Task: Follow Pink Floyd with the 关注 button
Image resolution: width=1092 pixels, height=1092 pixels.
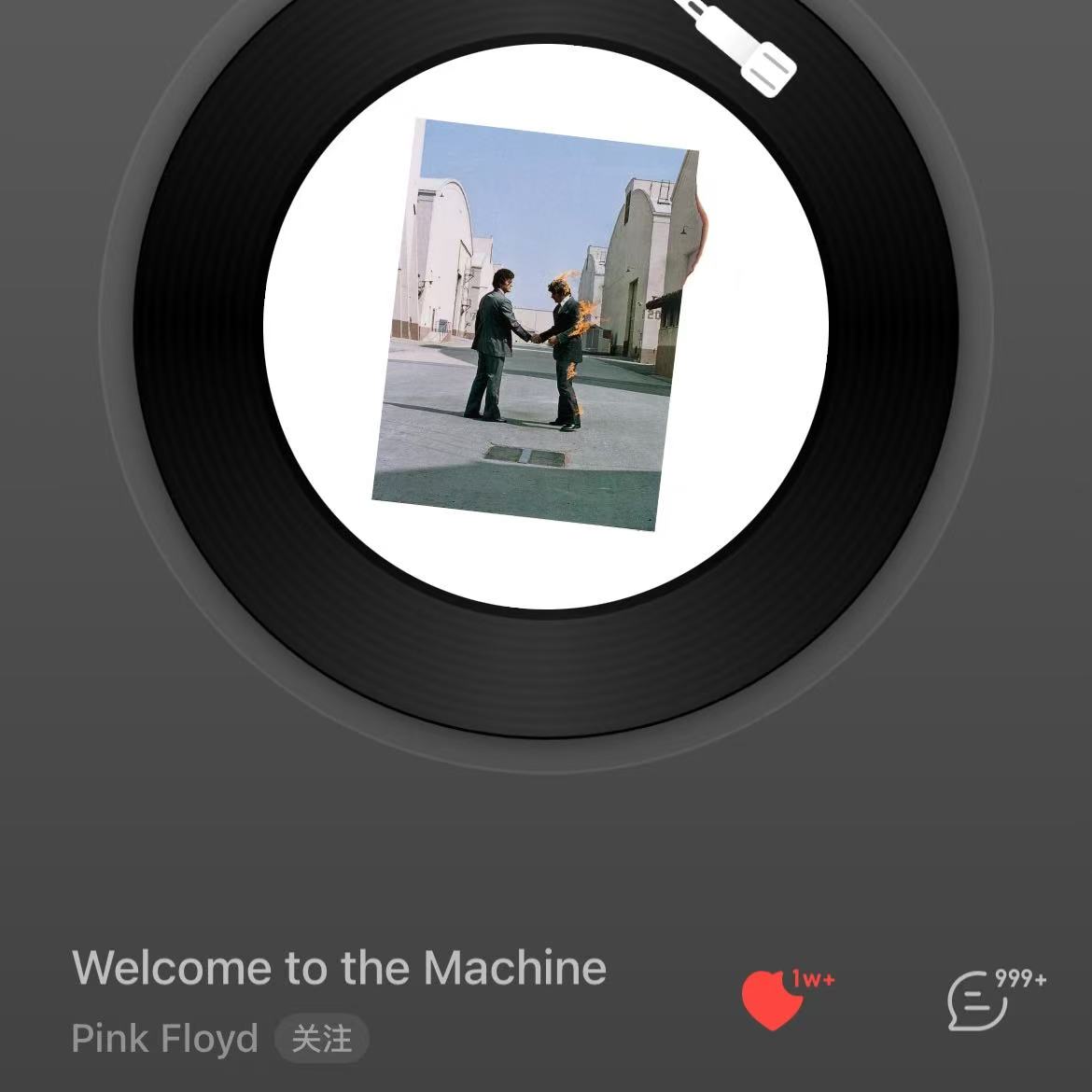Action: [x=321, y=1039]
